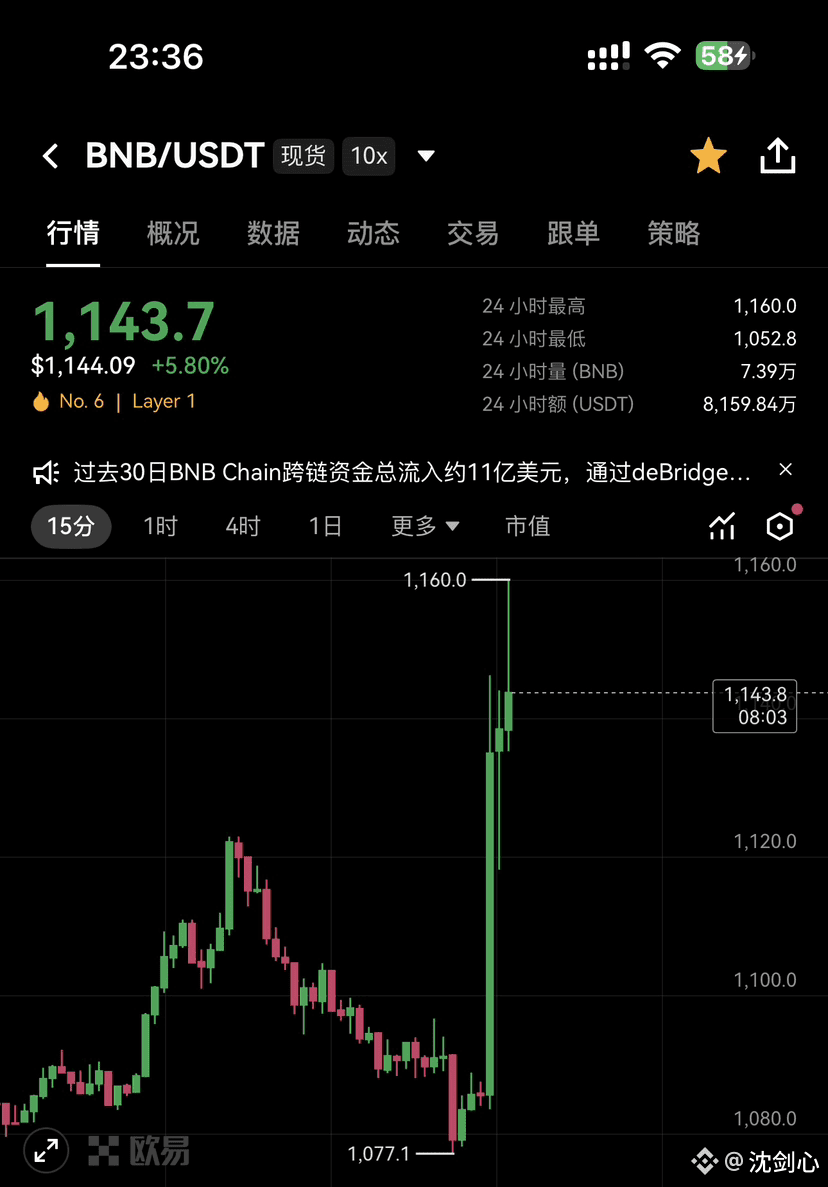828x1187 pixels.
Task: Switch to the 数据 tab
Action: [x=273, y=234]
